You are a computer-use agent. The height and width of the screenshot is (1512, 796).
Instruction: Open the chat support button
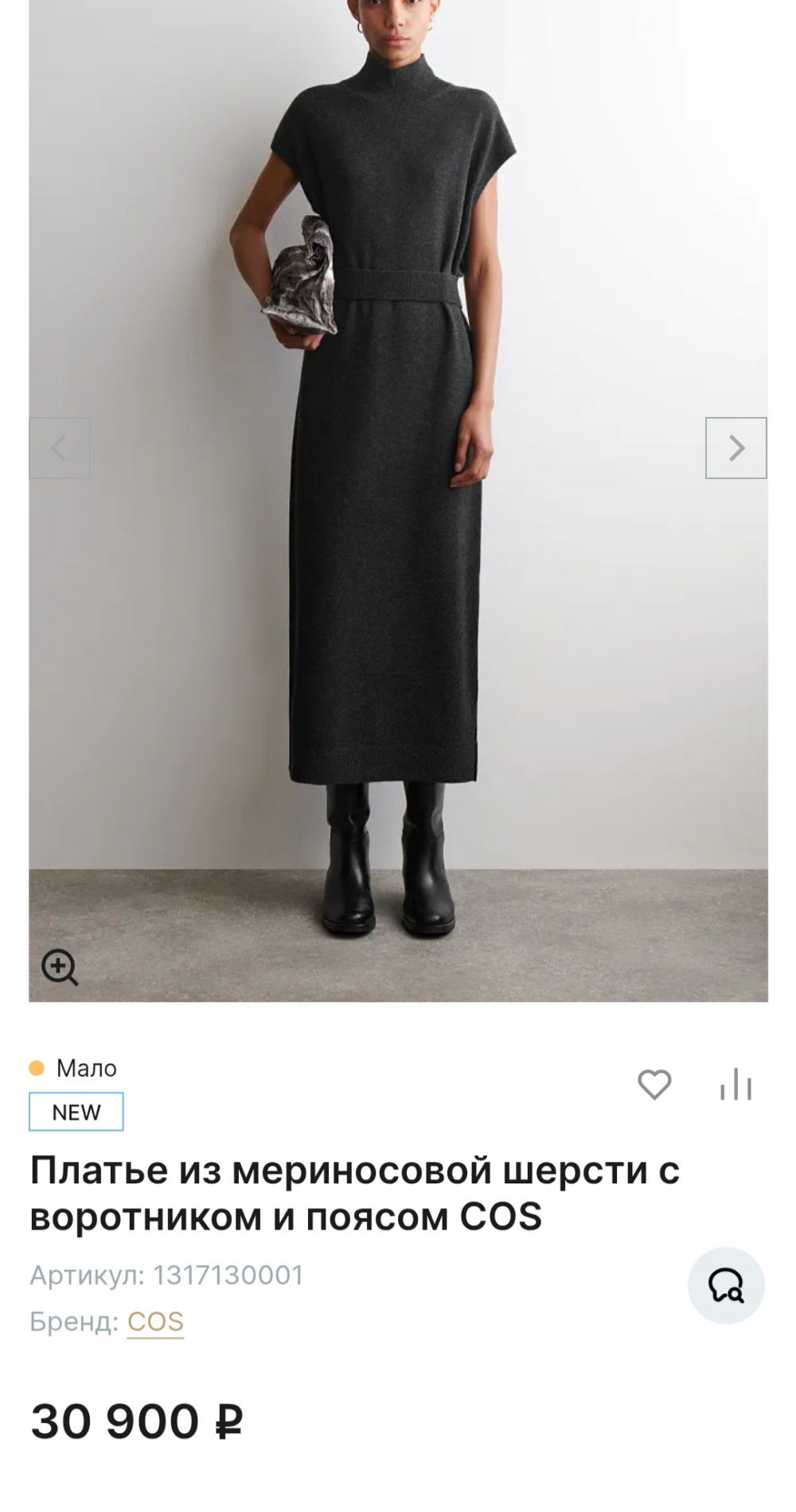726,1285
